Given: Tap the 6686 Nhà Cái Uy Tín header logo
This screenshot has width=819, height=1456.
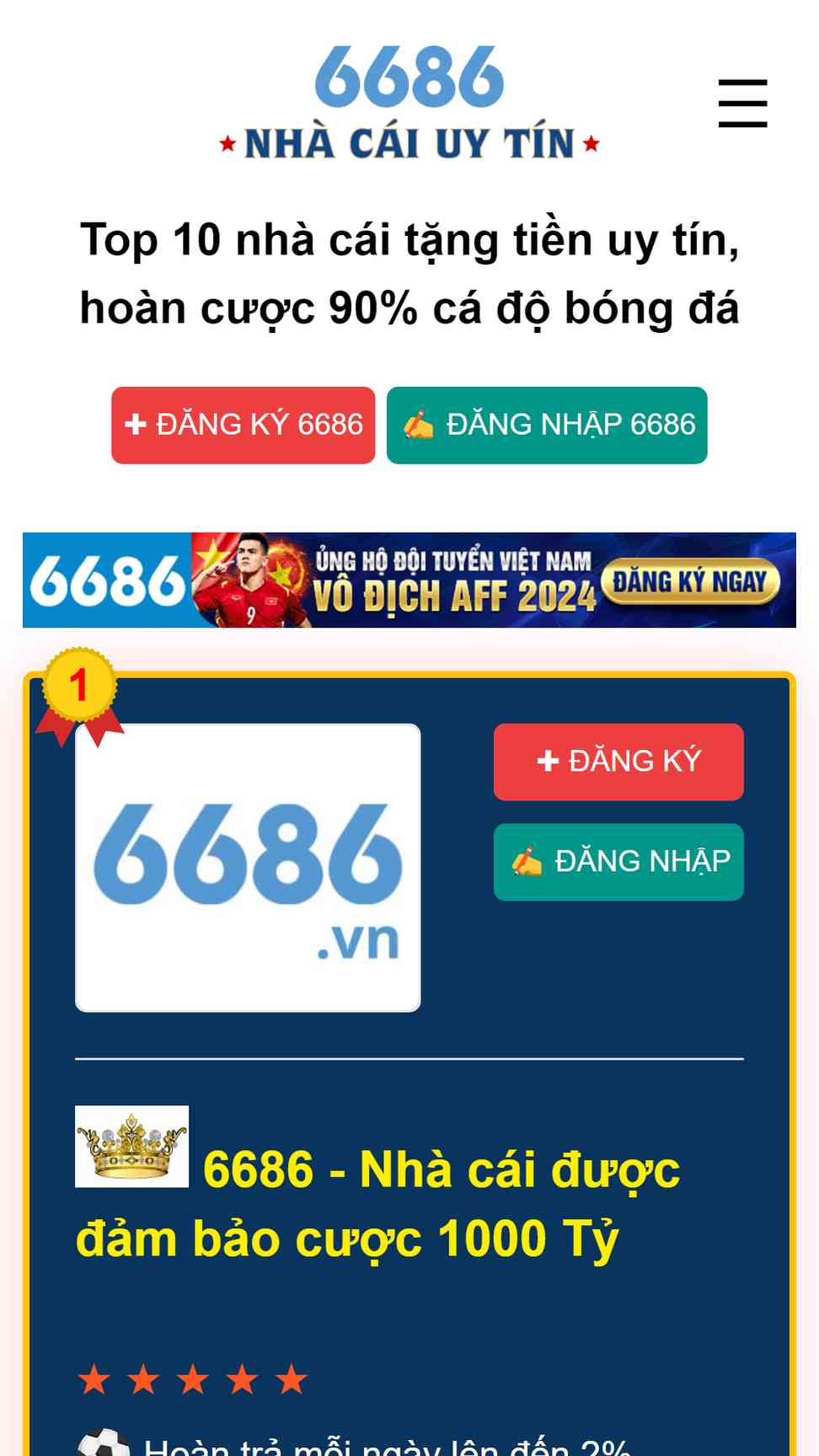Looking at the screenshot, I should pos(409,103).
